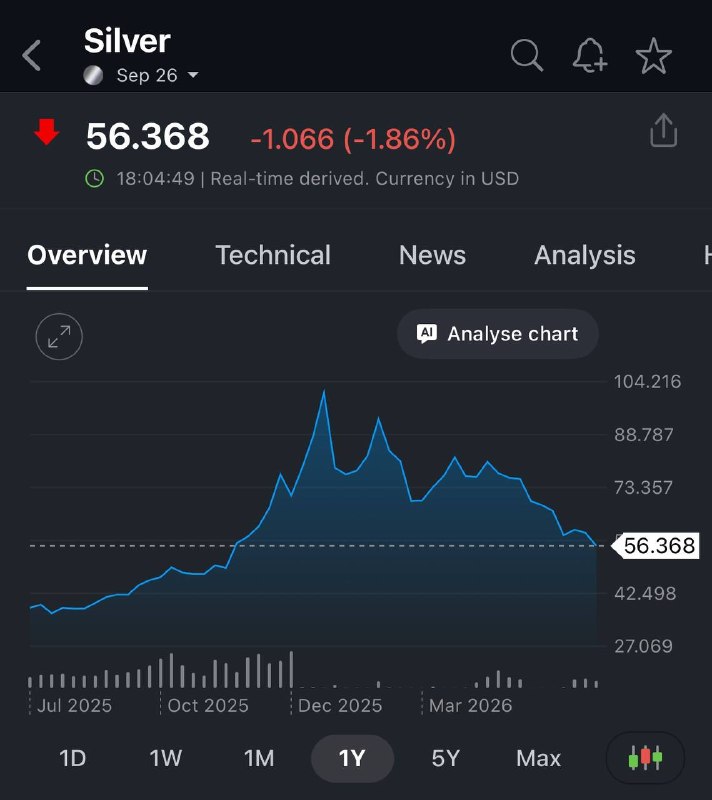Add Silver to watchlist with the star
The image size is (712, 800).
(653, 56)
